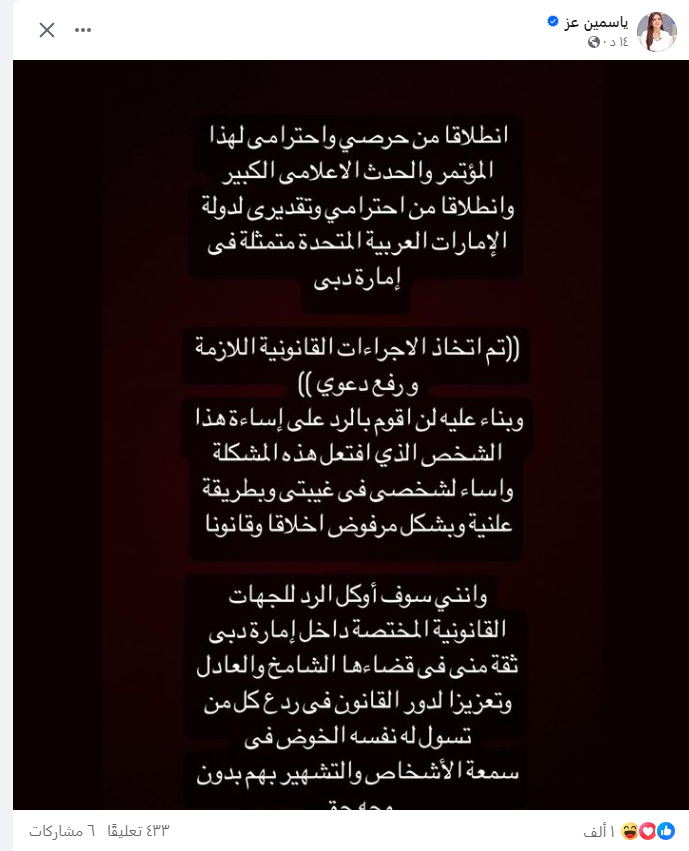Close the post viewer with the X
Viewport: 689px width, 851px height.
click(47, 30)
